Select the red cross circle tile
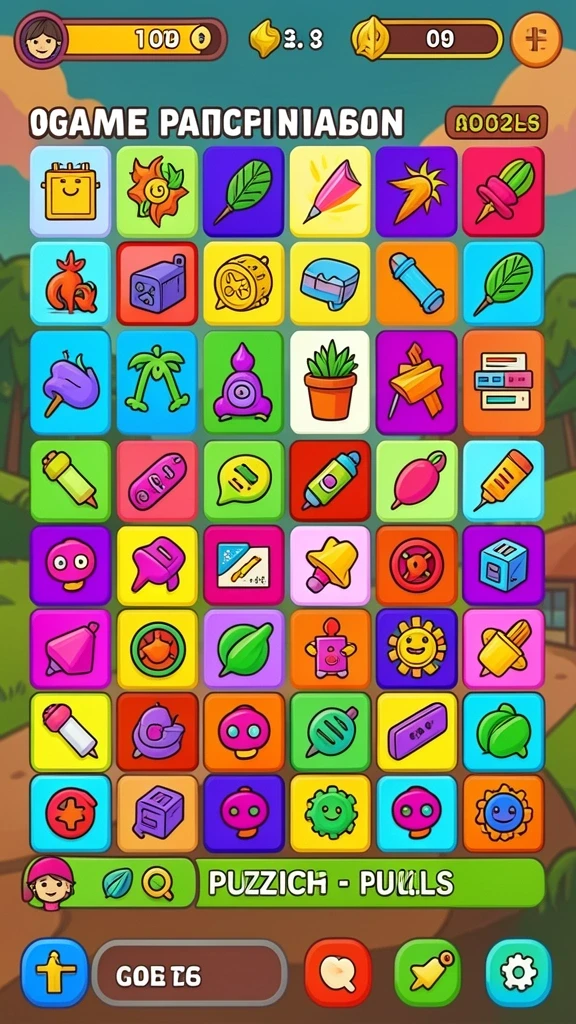 pyautogui.click(x=70, y=814)
